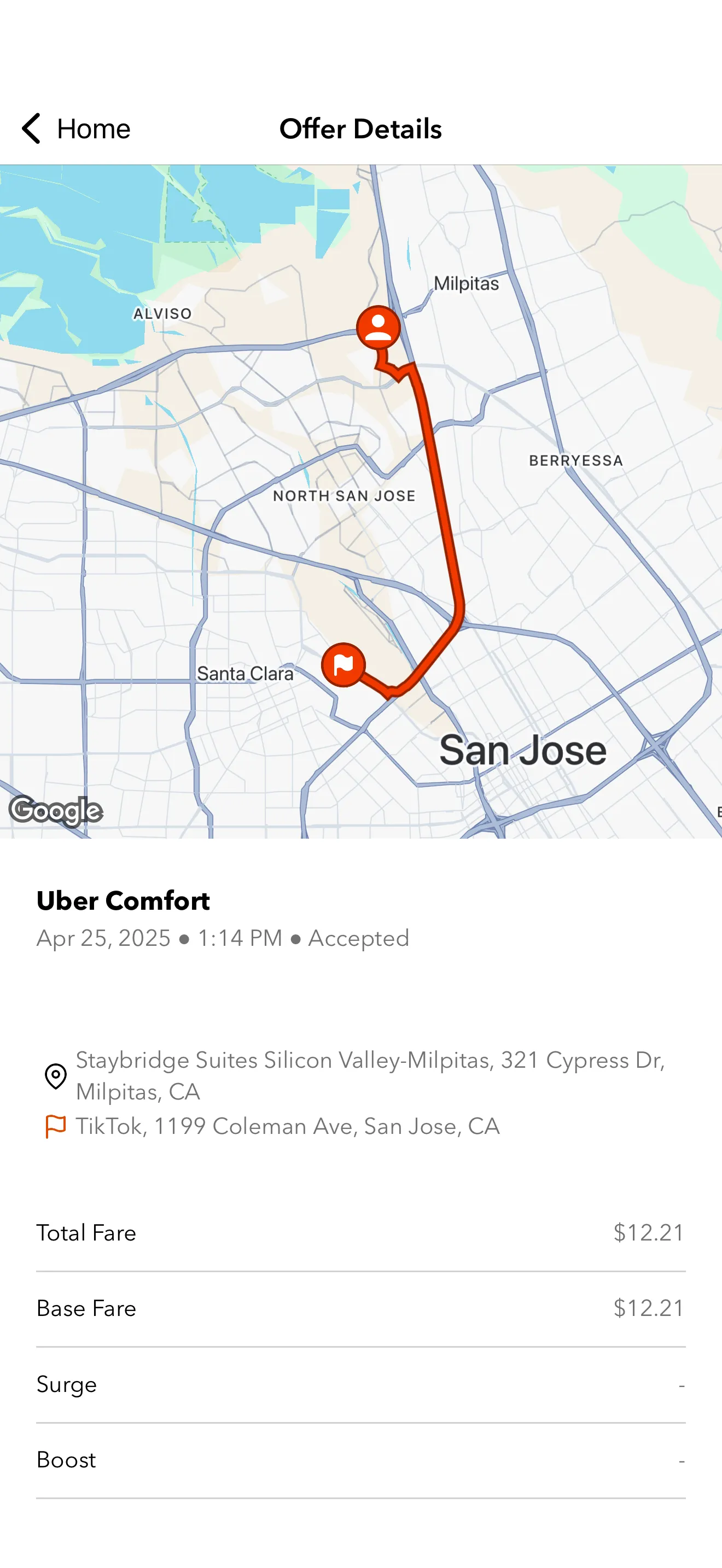Click the back chevron arrow

click(31, 128)
